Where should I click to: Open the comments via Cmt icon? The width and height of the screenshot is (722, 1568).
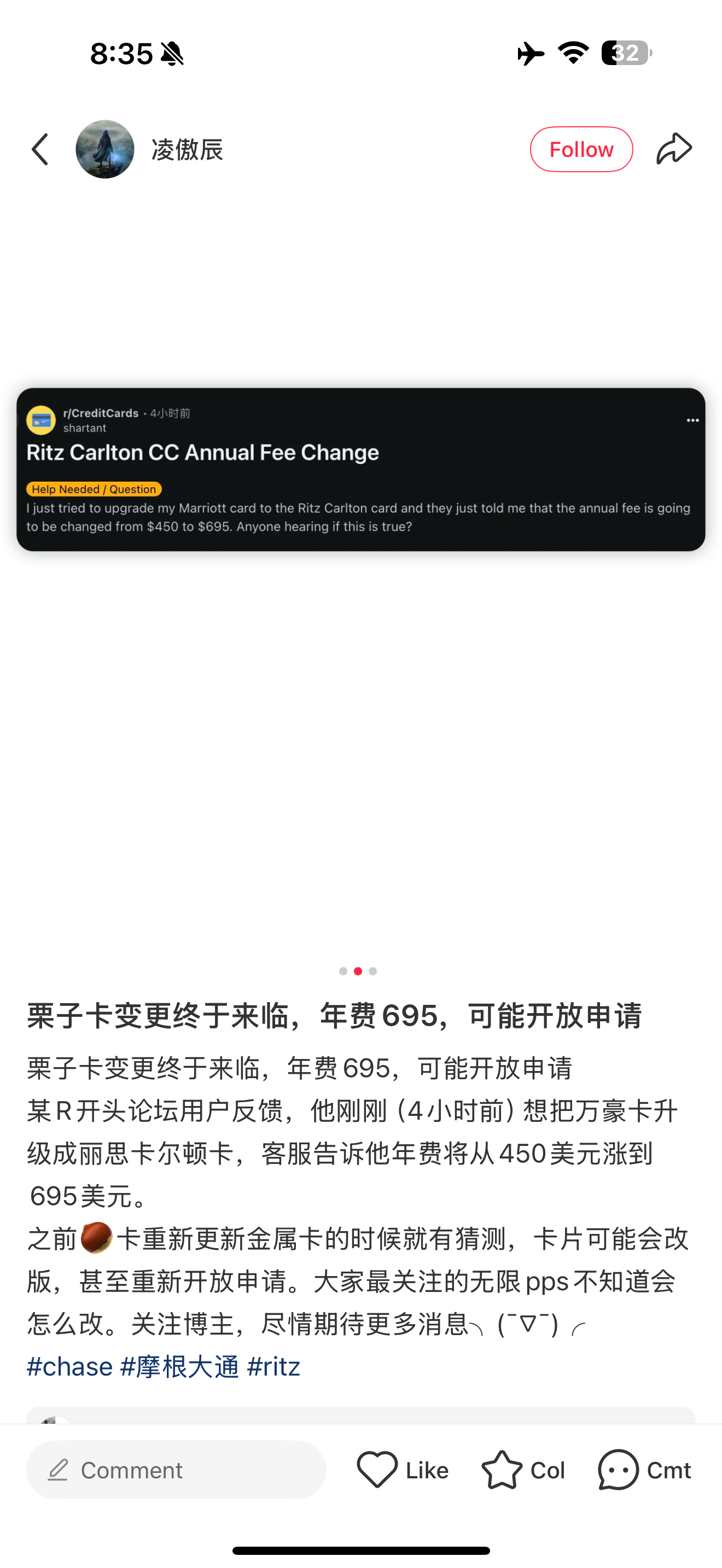644,1470
